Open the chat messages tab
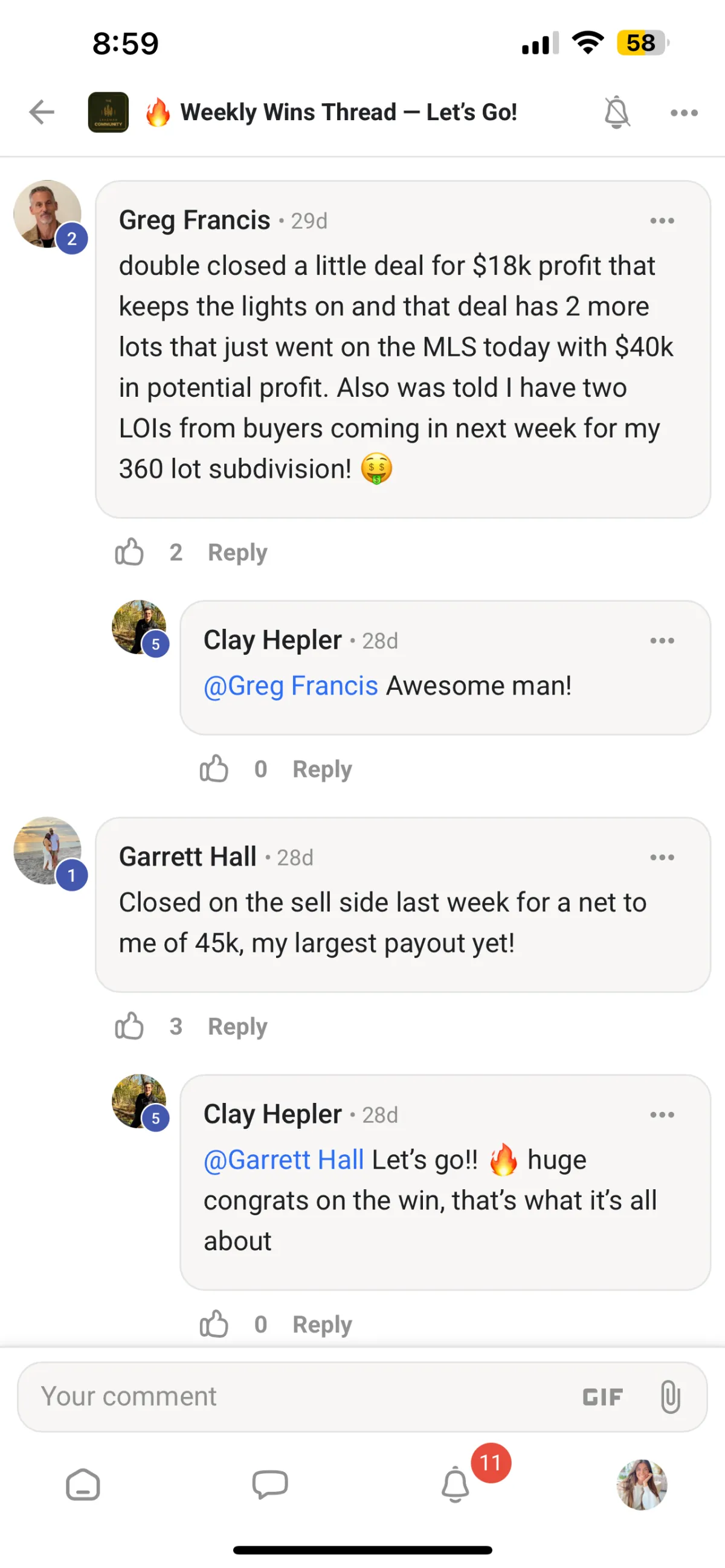The height and width of the screenshot is (1568, 725). click(x=270, y=1485)
